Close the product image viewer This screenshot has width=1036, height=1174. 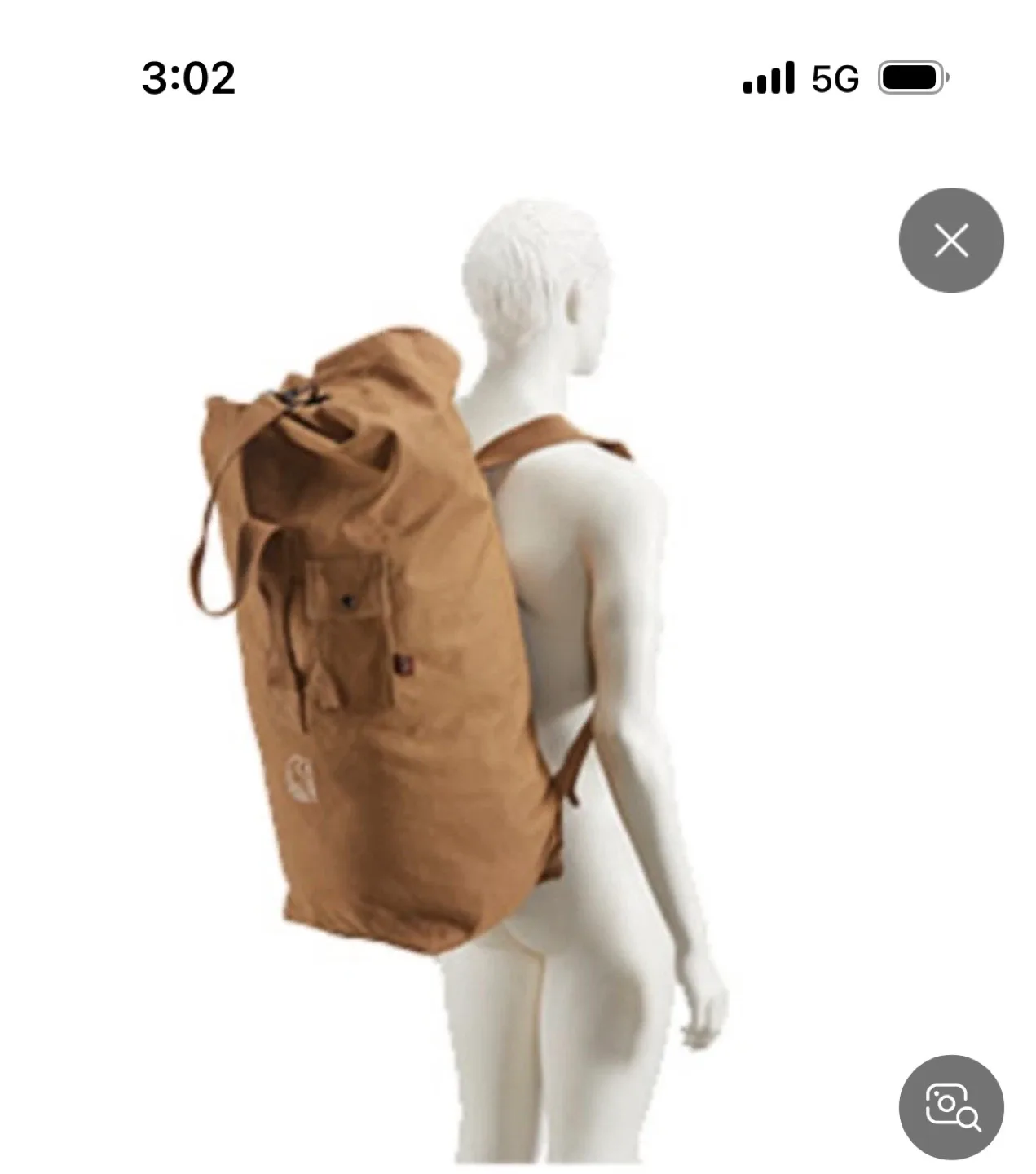[950, 240]
